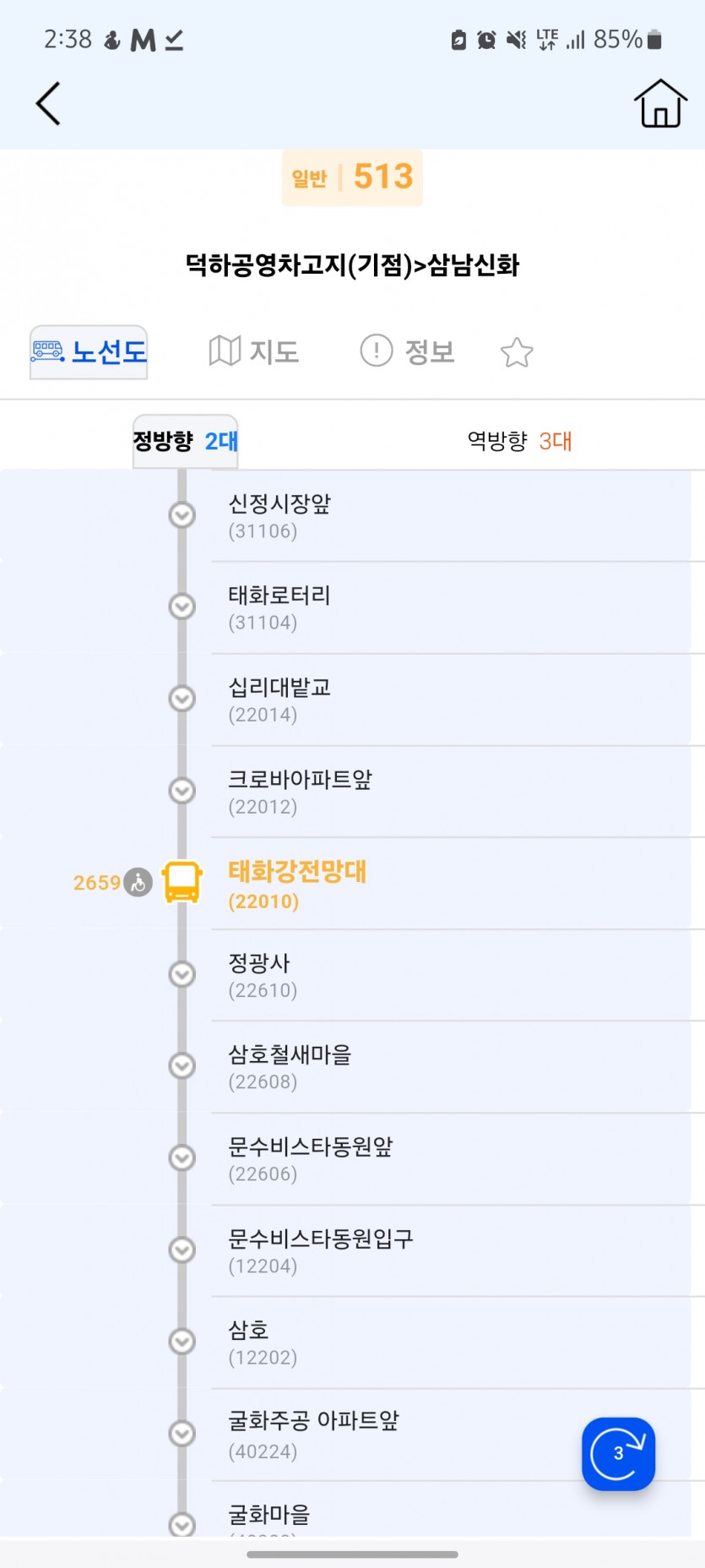Open highlighted stop 태화강전망대 (22010)
The width and height of the screenshot is (705, 1568).
pyautogui.click(x=297, y=884)
